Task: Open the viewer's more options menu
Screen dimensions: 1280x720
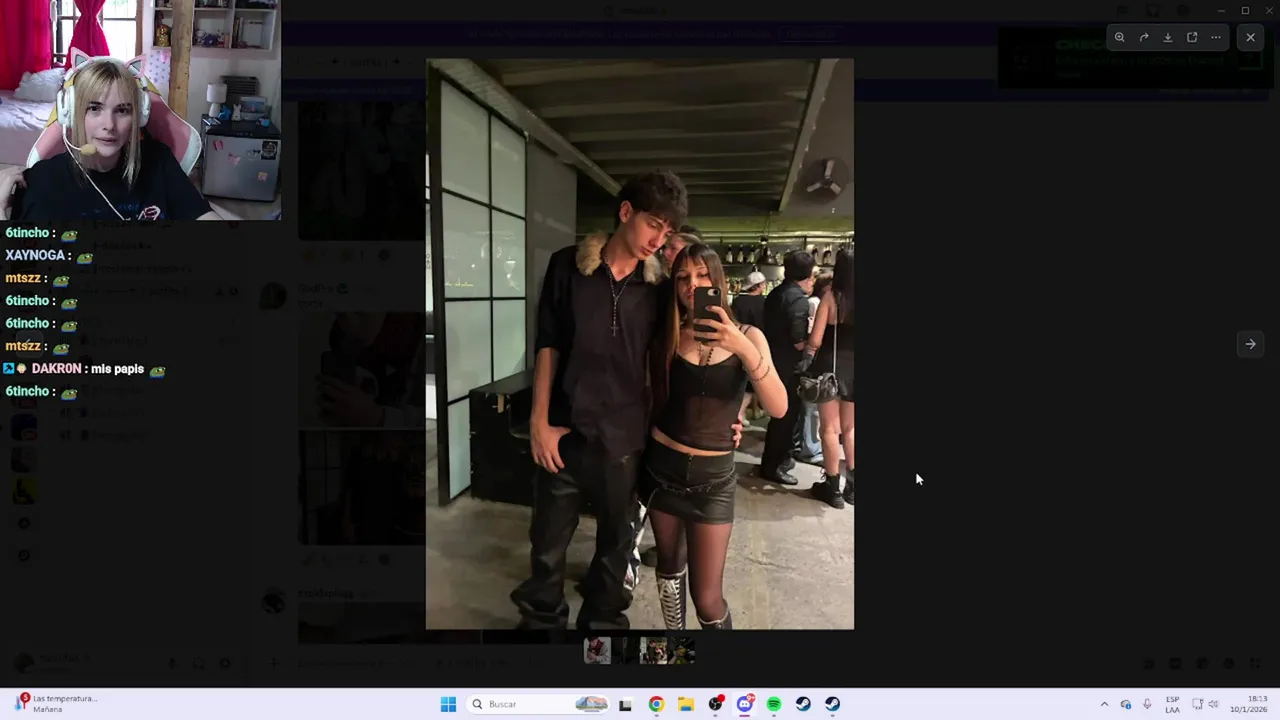Action: pos(1216,37)
